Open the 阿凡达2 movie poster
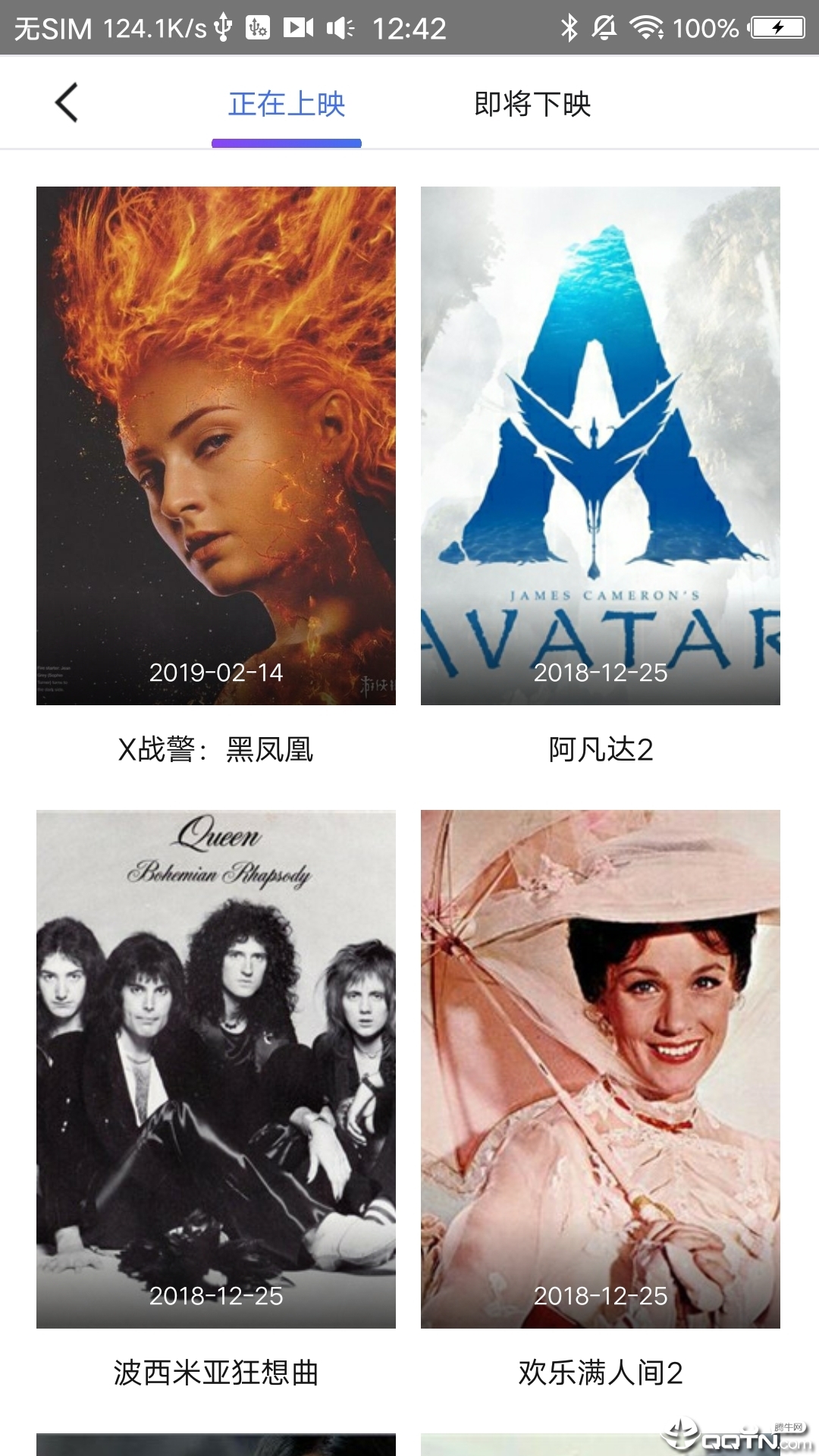The image size is (819, 1456). click(x=600, y=446)
